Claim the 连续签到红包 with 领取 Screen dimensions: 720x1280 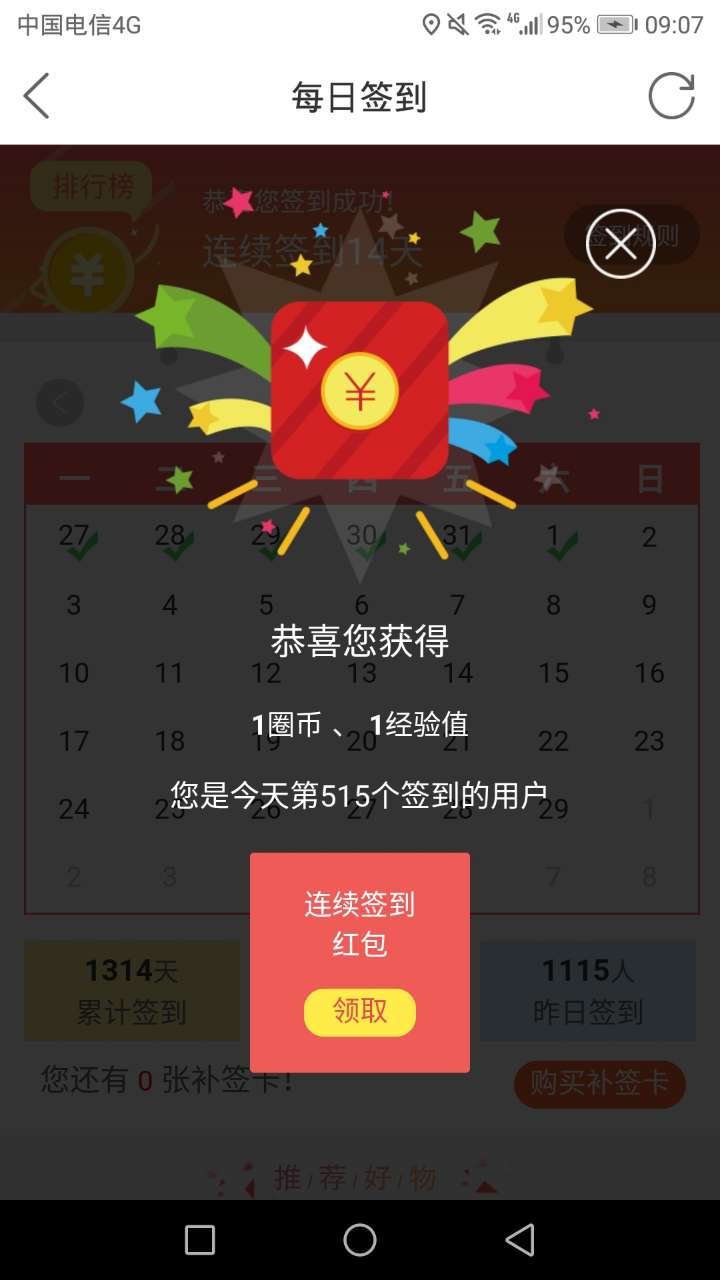[360, 1011]
